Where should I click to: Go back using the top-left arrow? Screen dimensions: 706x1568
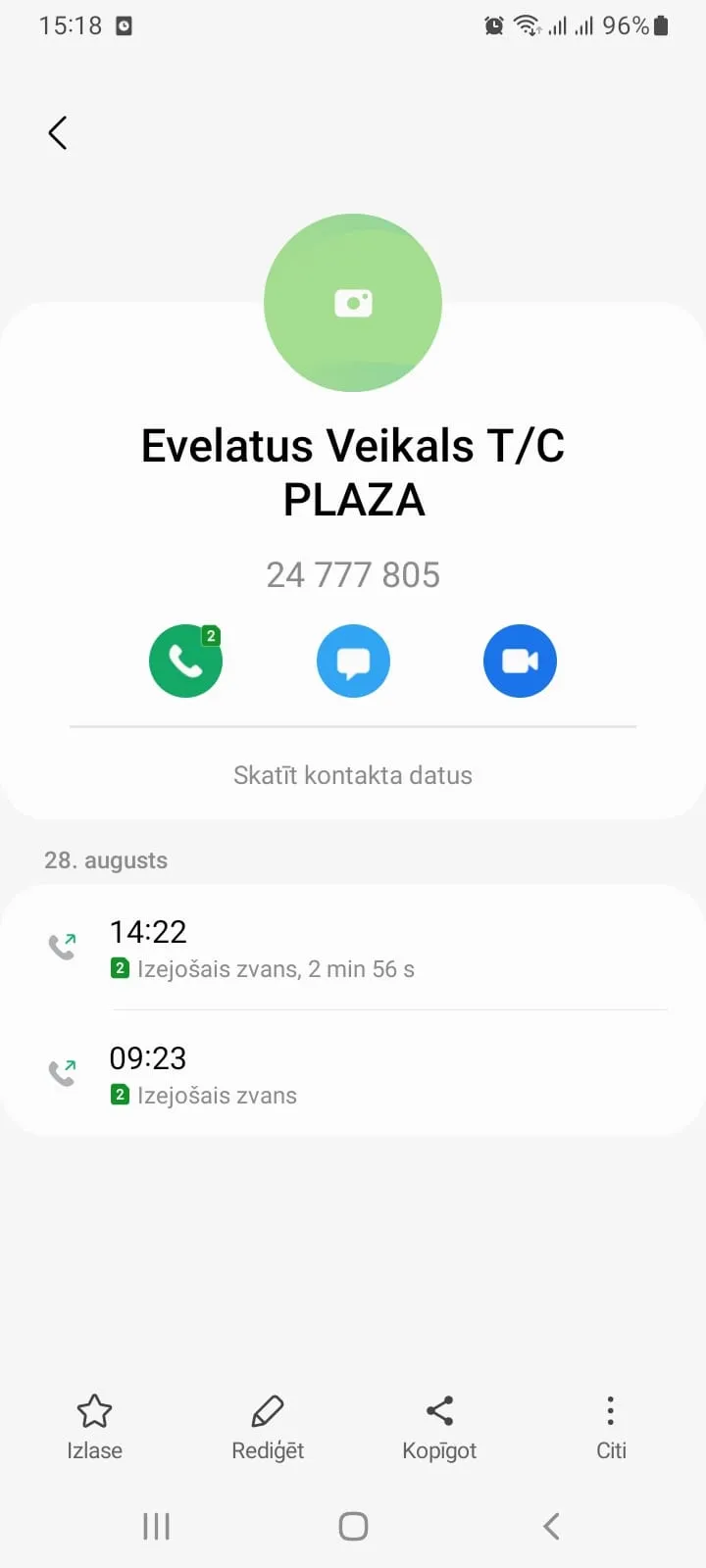click(58, 132)
